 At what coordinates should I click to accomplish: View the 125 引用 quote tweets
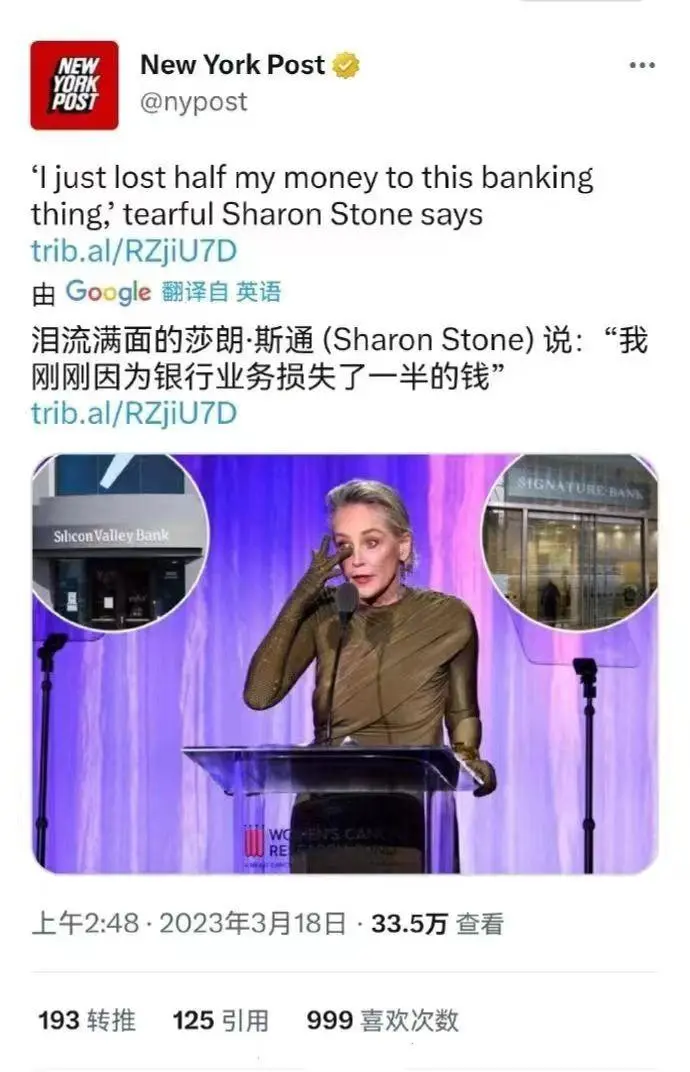221,1020
